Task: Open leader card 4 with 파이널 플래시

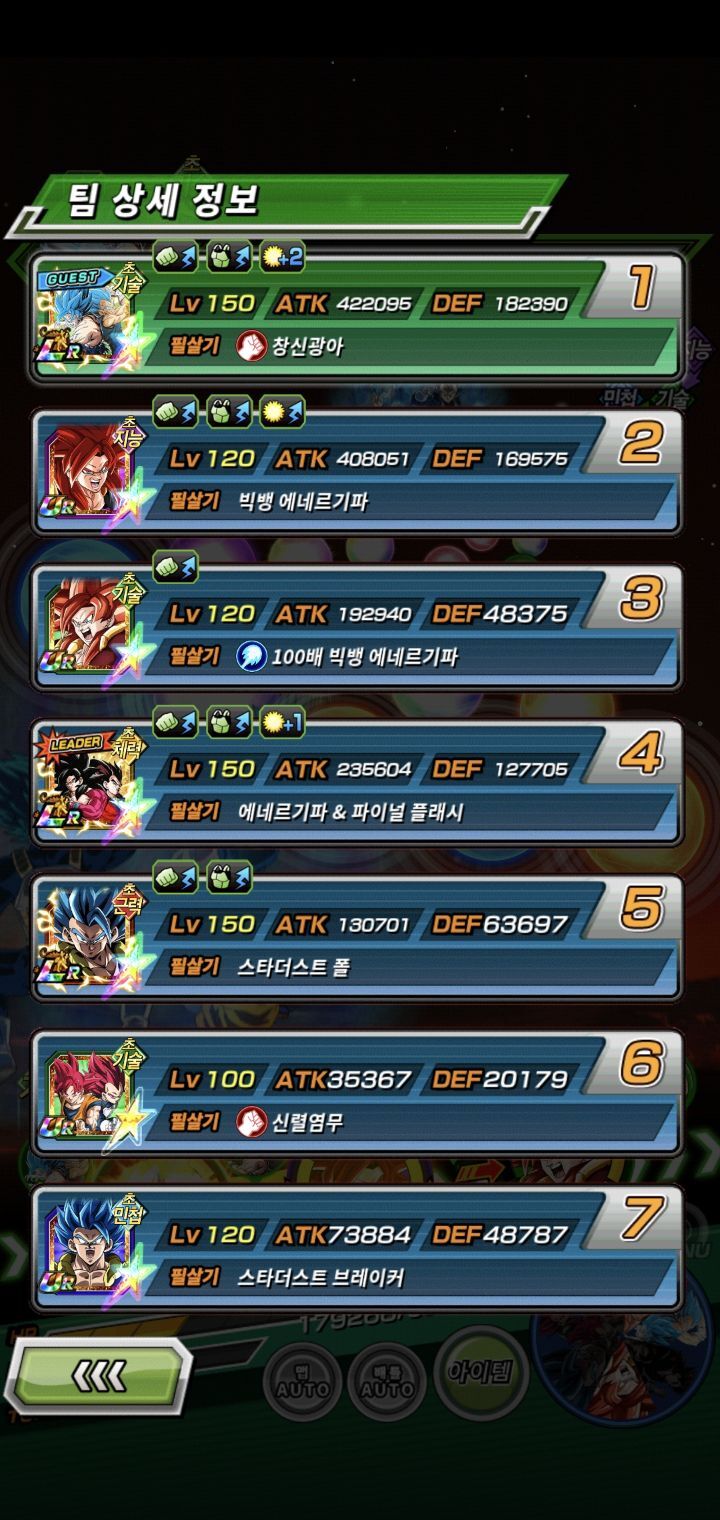Action: pyautogui.click(x=358, y=783)
